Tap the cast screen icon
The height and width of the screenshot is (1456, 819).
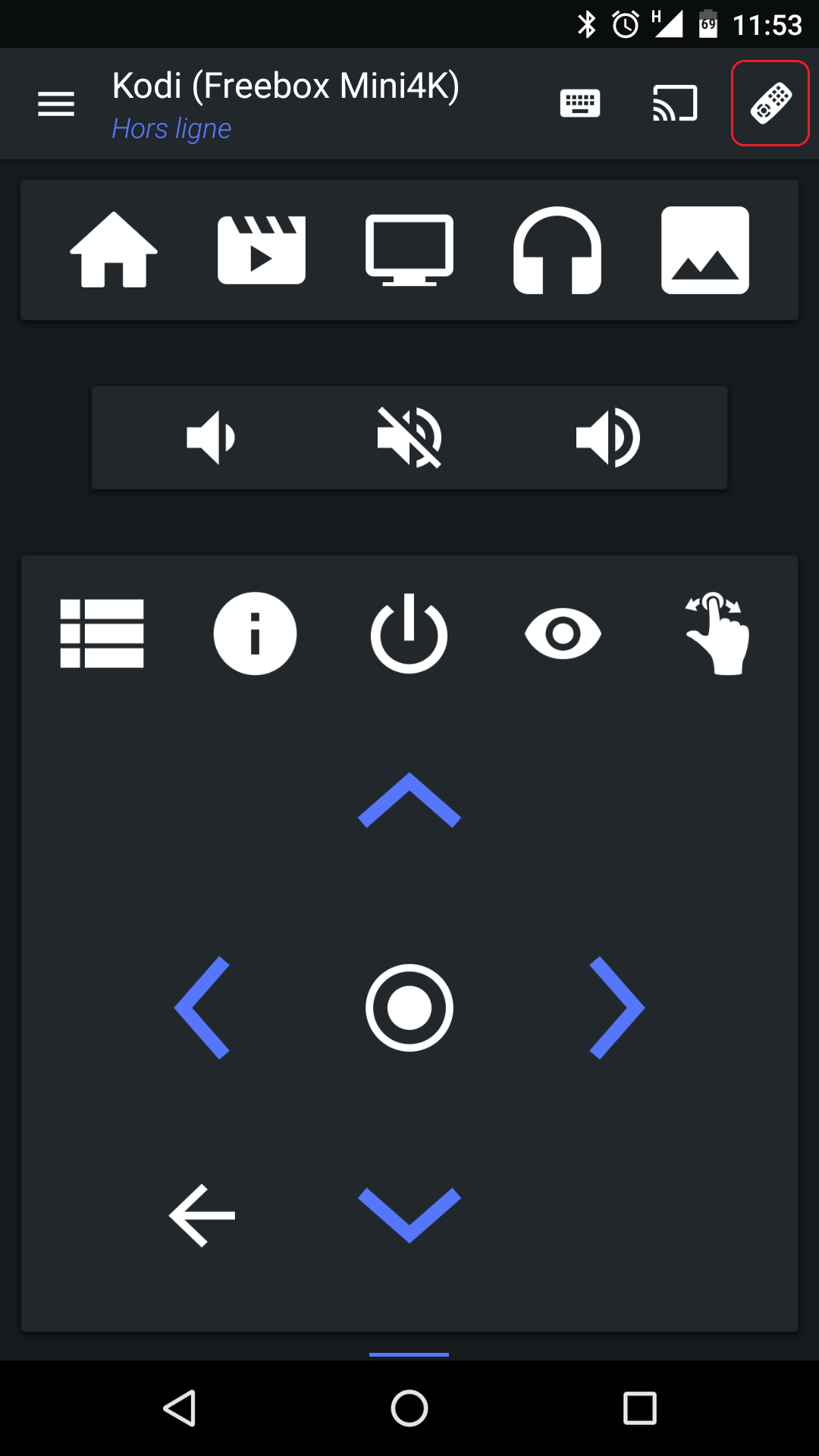675,103
